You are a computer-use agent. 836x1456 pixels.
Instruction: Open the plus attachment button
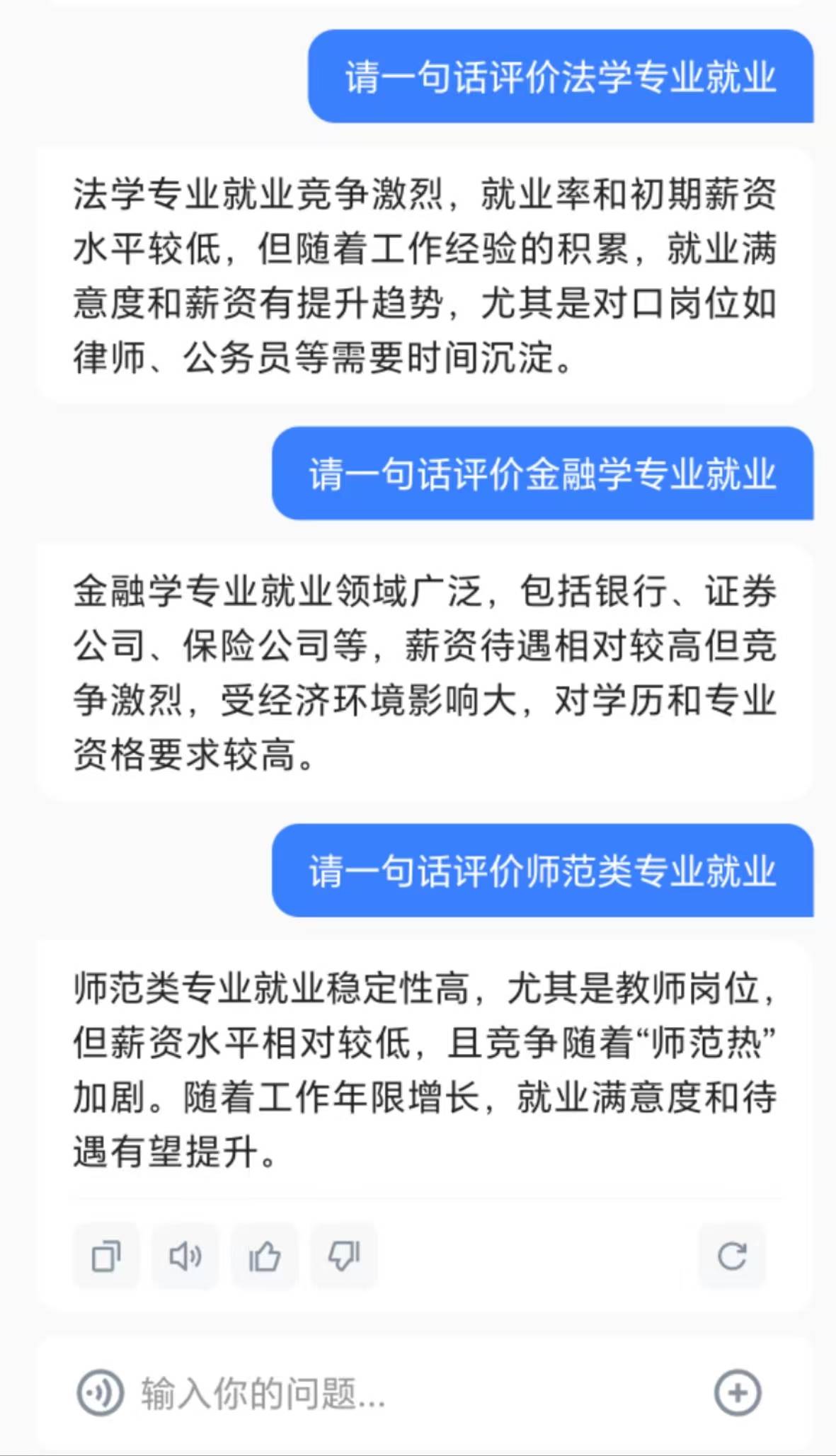738,1393
